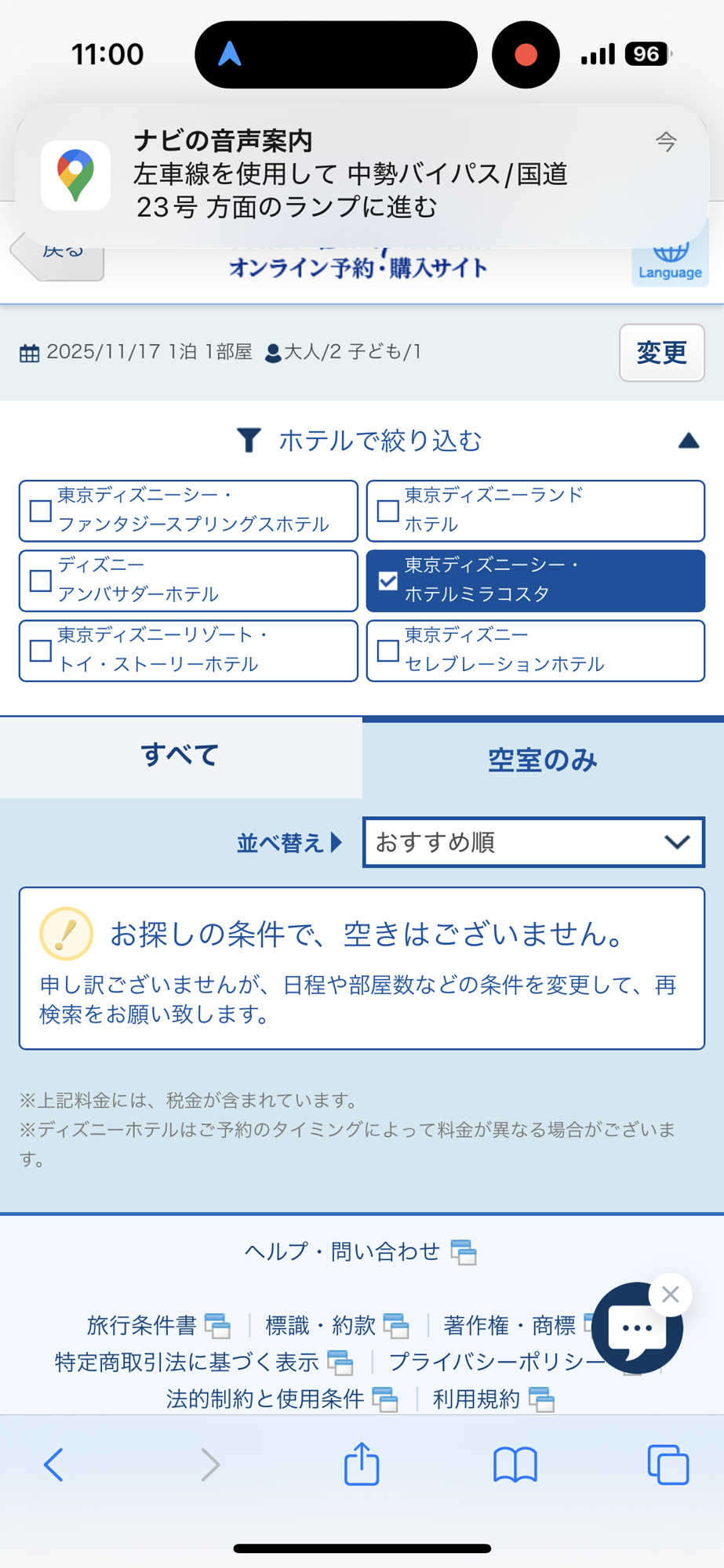
Task: Tap the Safari share button
Action: click(362, 1464)
